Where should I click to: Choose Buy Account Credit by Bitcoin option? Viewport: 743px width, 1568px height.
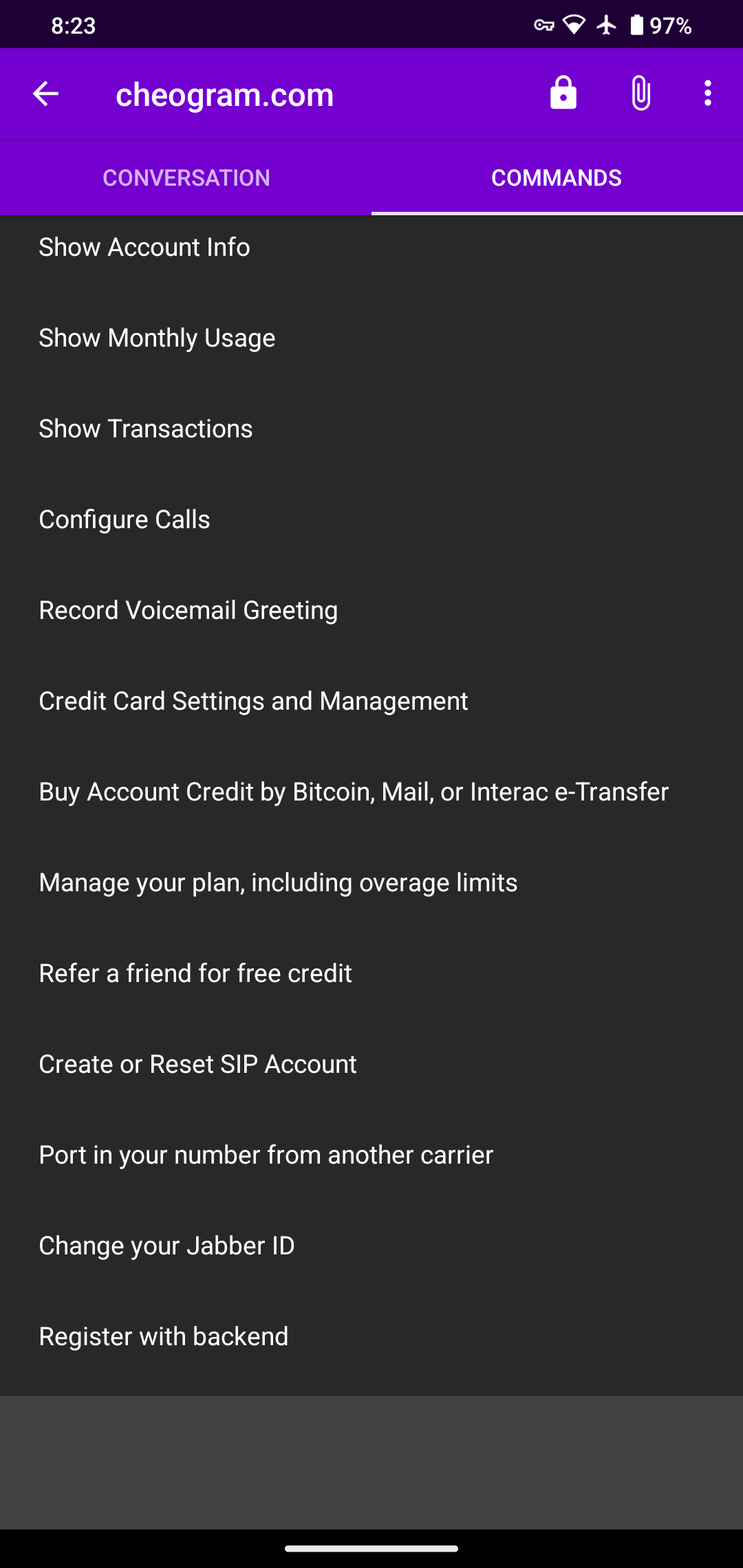point(371,792)
